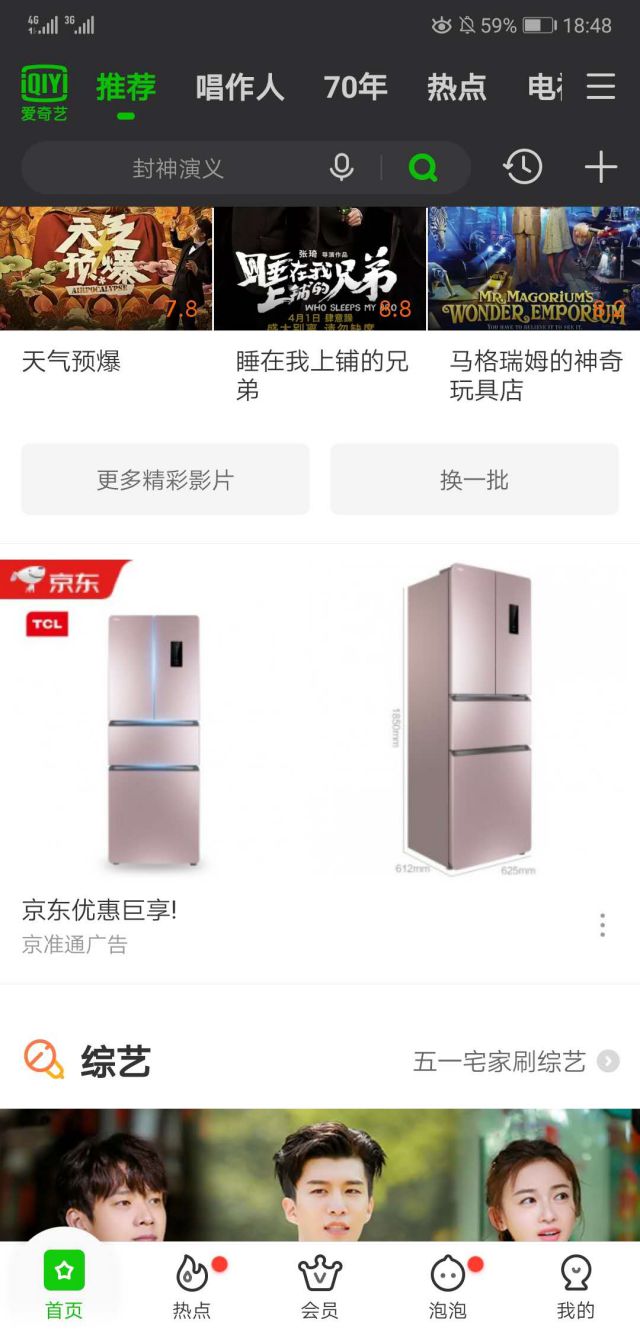The image size is (640, 1329).
Task: Tap the voice search microphone icon
Action: pos(342,168)
